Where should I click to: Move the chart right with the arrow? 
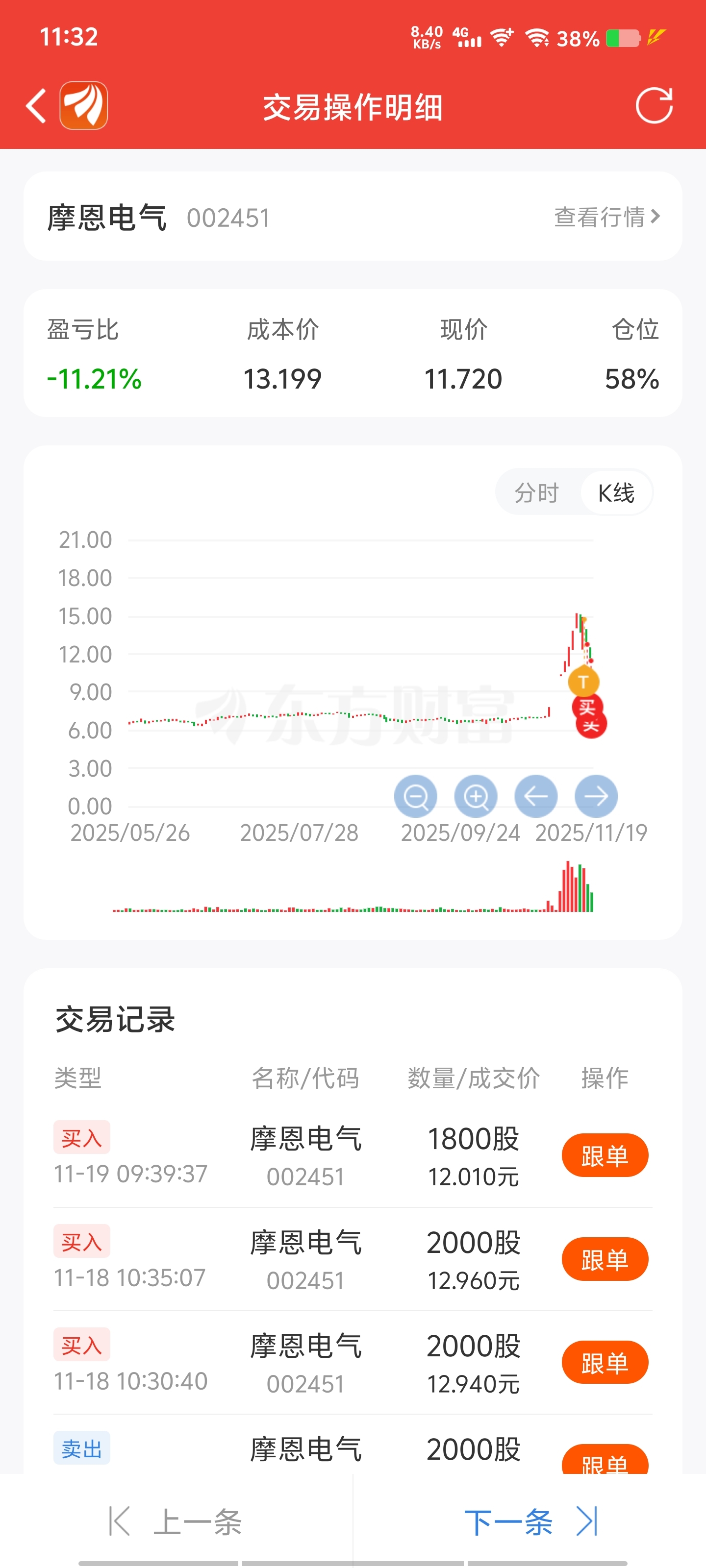click(596, 796)
